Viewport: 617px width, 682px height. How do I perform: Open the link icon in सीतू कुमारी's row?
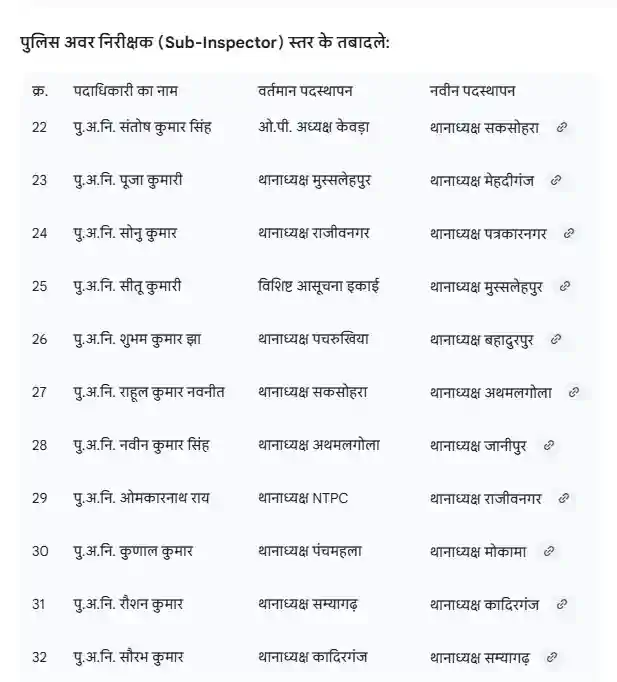pos(565,286)
